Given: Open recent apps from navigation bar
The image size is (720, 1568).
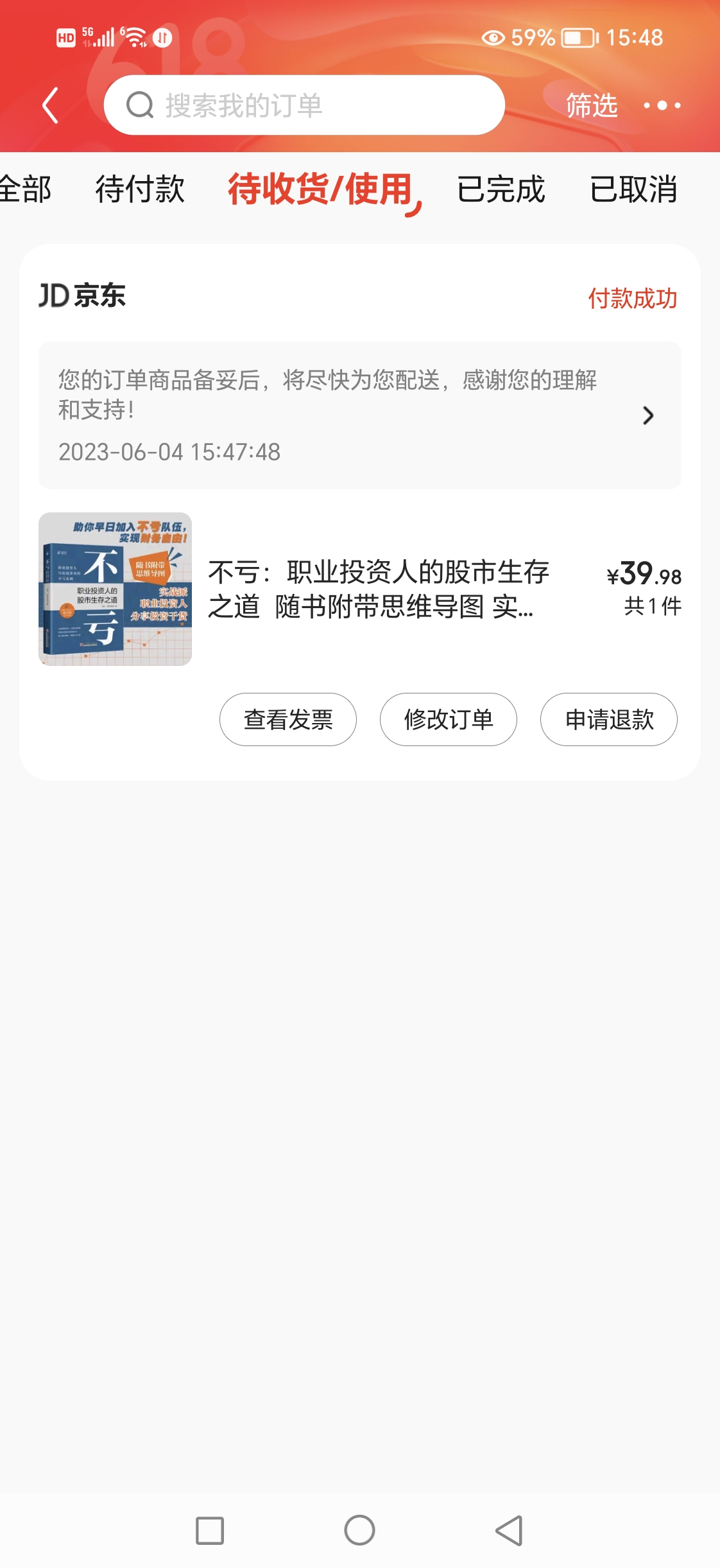Looking at the screenshot, I should click(x=210, y=1531).
